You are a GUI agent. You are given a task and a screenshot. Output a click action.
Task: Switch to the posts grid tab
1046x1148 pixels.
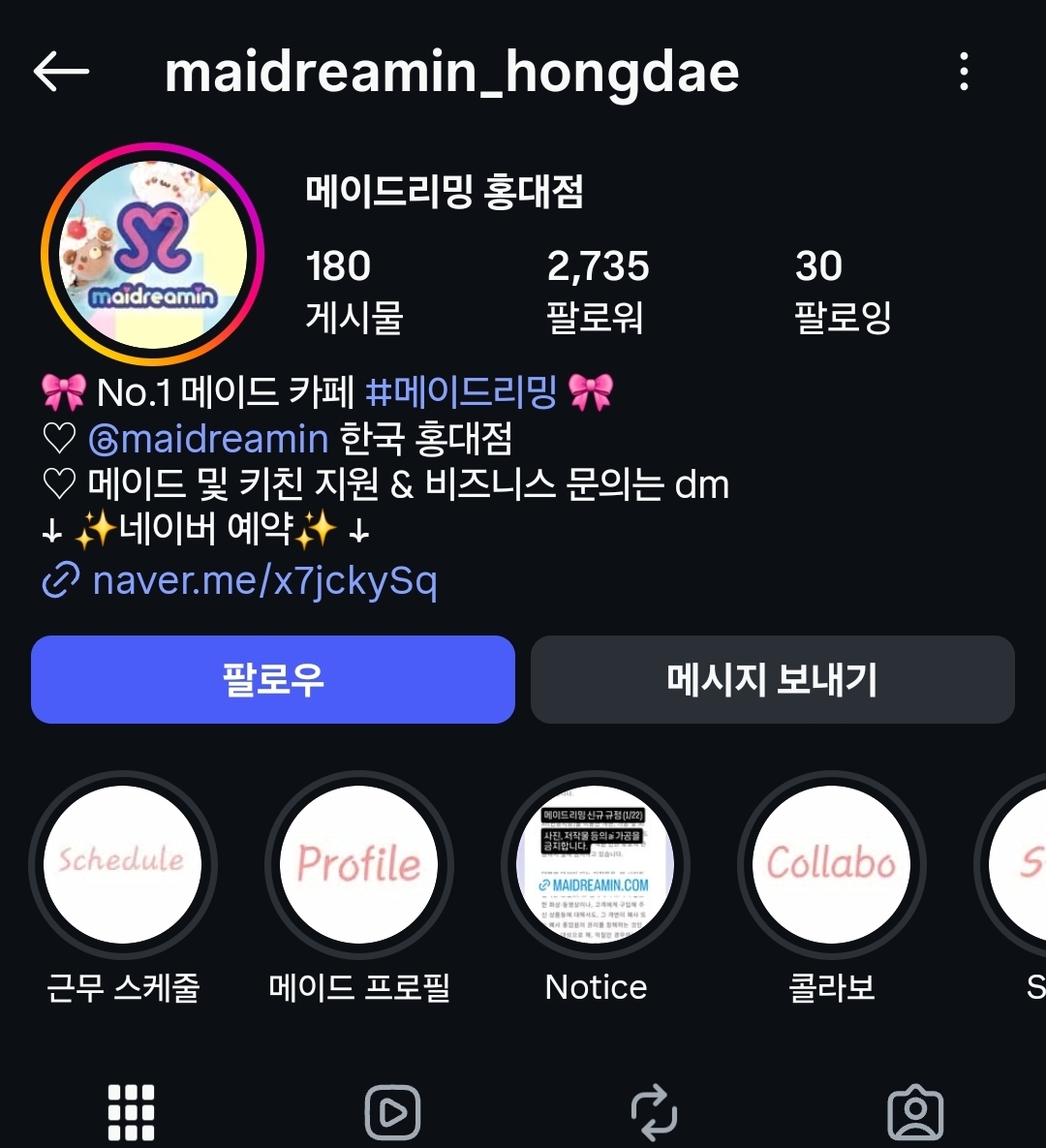coord(131,1112)
